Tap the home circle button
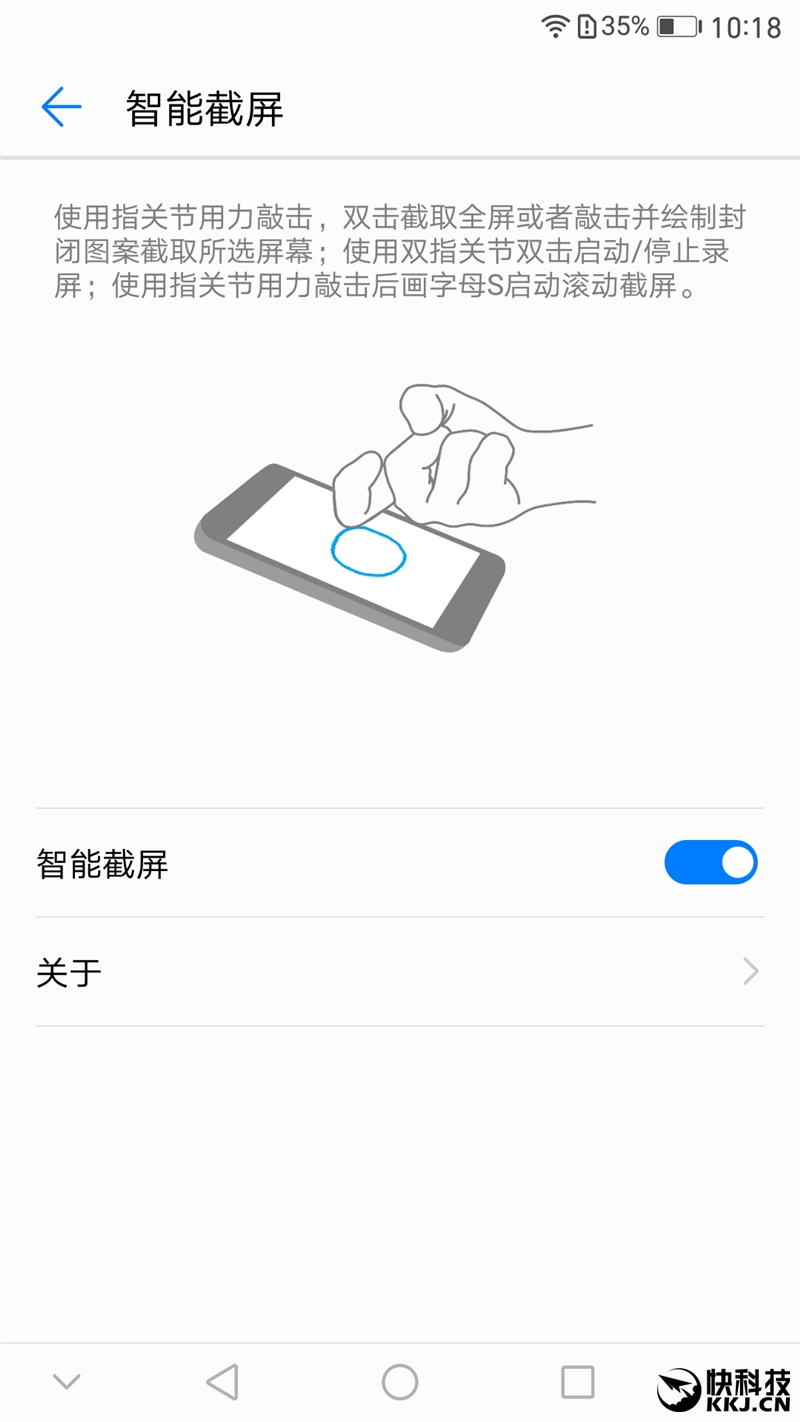Screen dimensions: 800x1422 pos(400,1381)
